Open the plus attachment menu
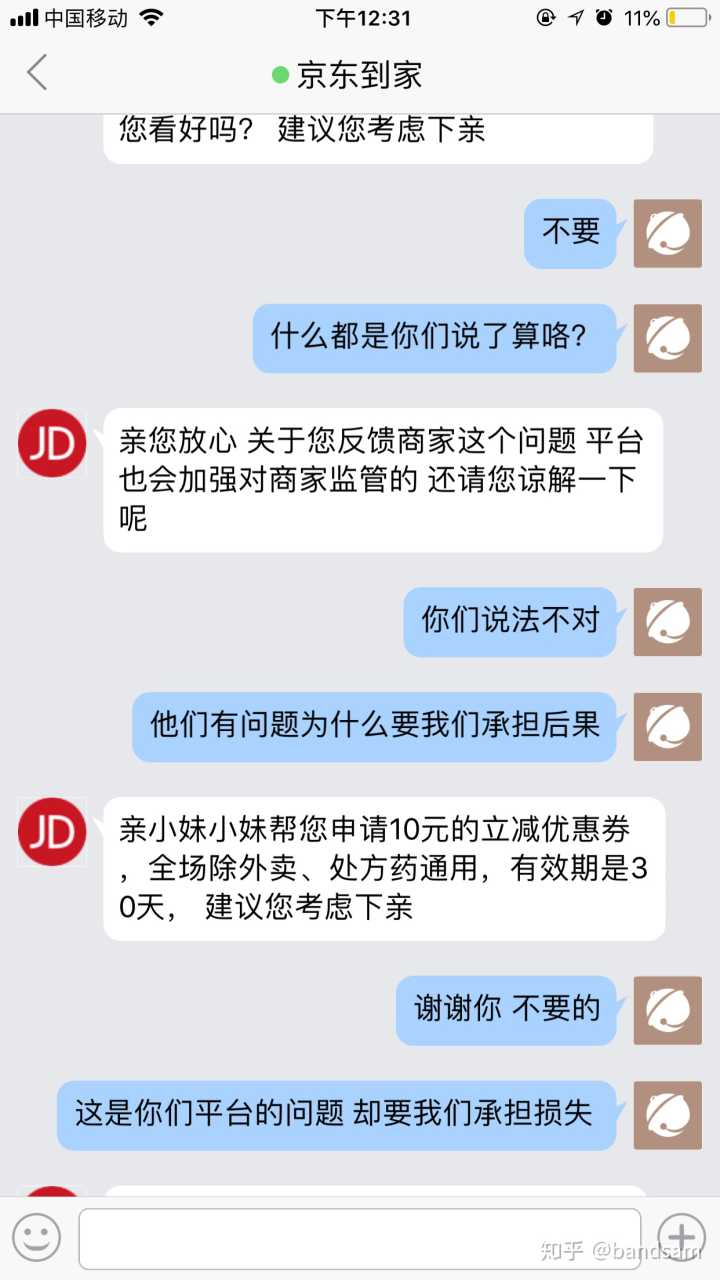Viewport: 720px width, 1280px height. pyautogui.click(x=682, y=1238)
